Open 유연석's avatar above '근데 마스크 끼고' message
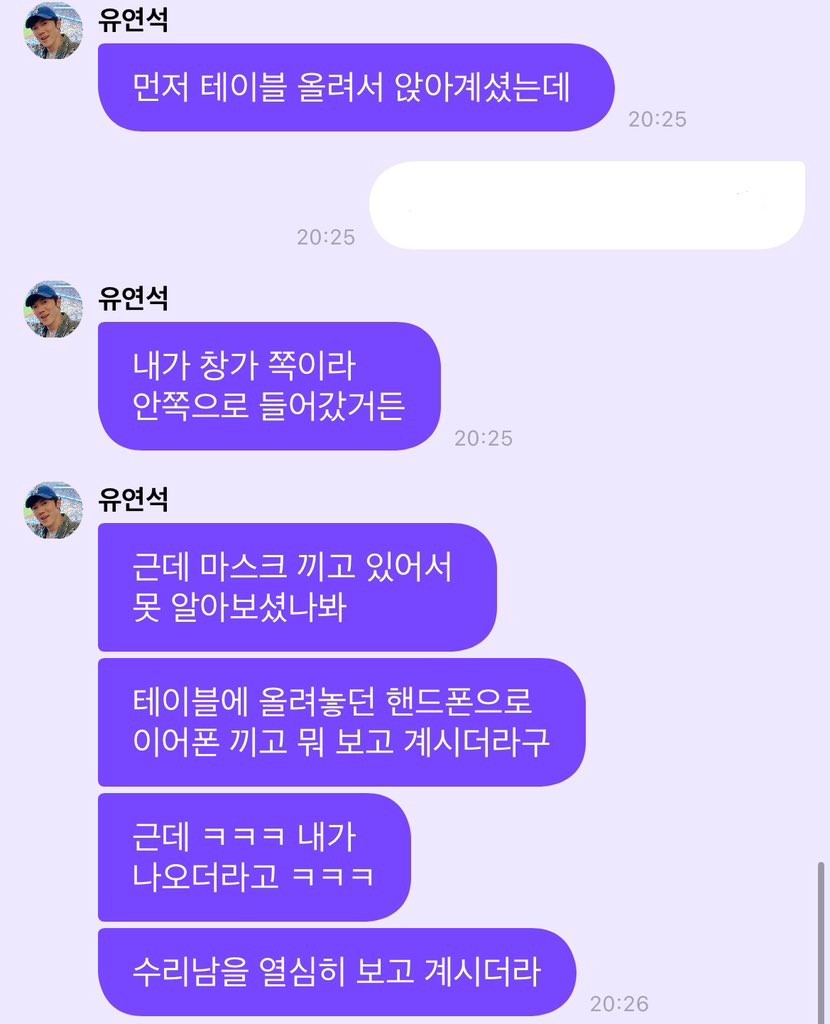This screenshot has width=830, height=1024. coord(53,510)
